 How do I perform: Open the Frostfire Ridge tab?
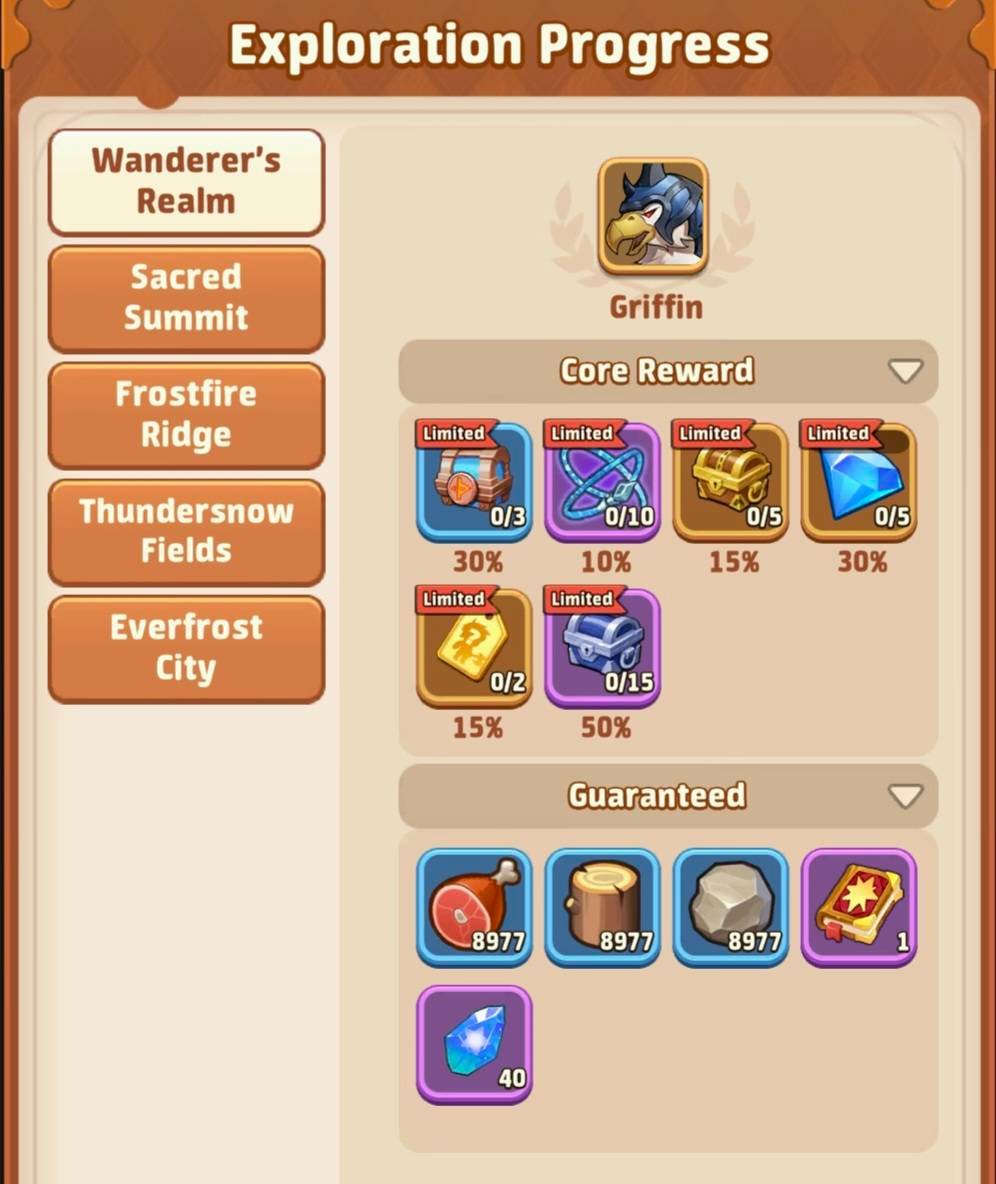(x=186, y=414)
